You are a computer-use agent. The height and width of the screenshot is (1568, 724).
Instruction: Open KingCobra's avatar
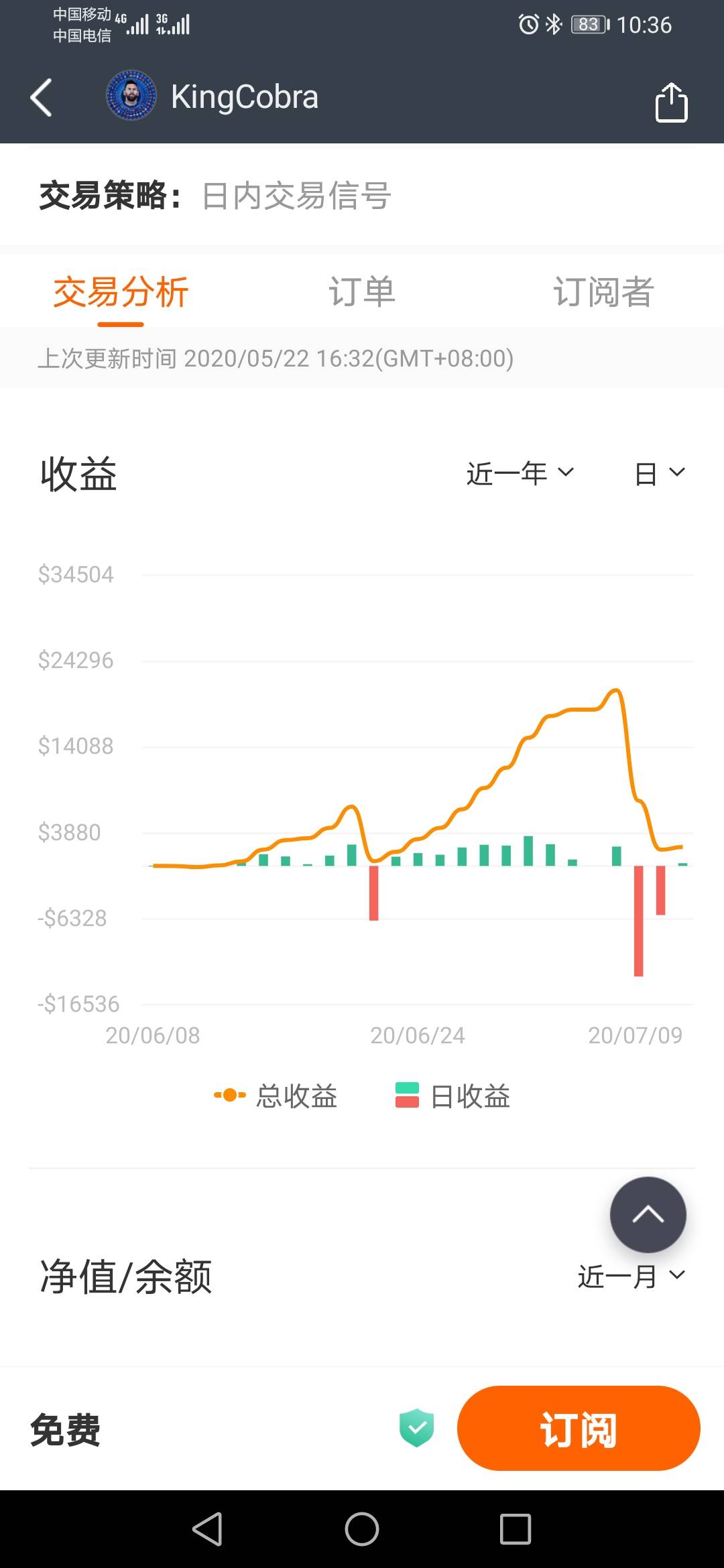pos(131,96)
